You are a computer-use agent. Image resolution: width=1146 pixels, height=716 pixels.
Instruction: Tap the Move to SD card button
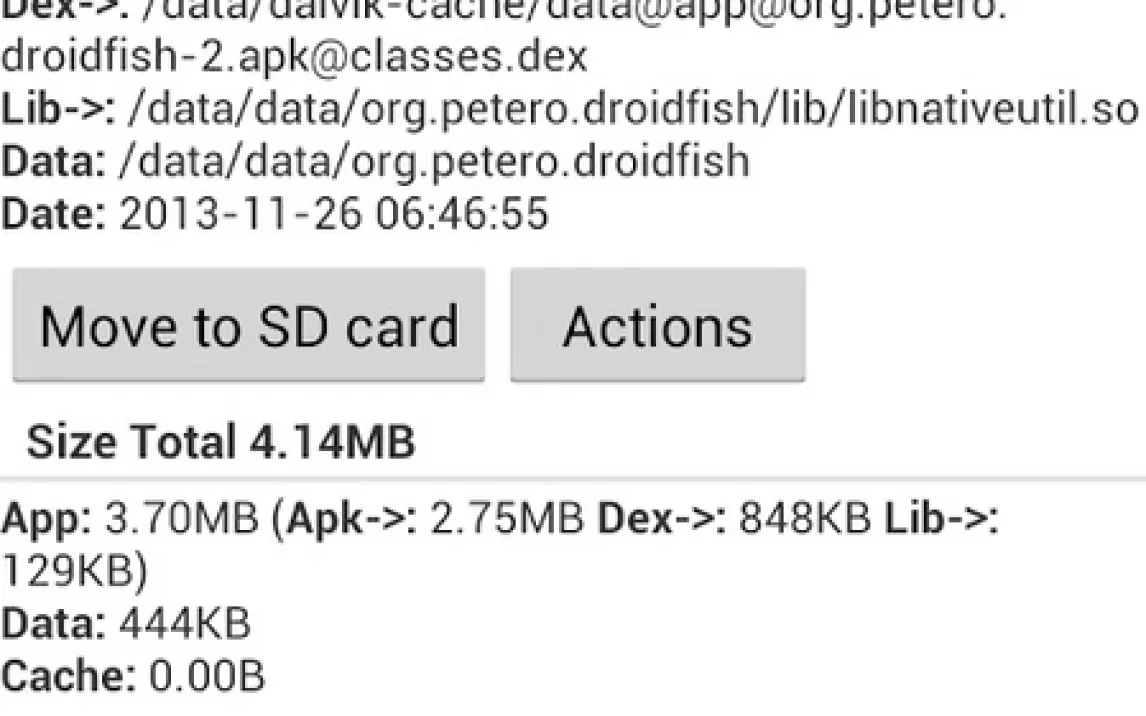(248, 326)
